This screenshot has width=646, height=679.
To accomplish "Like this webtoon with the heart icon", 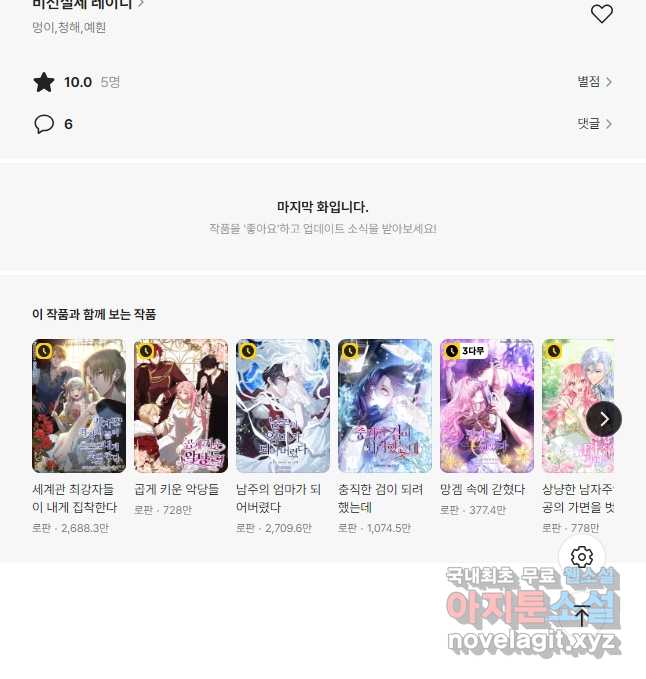I will tap(601, 13).
